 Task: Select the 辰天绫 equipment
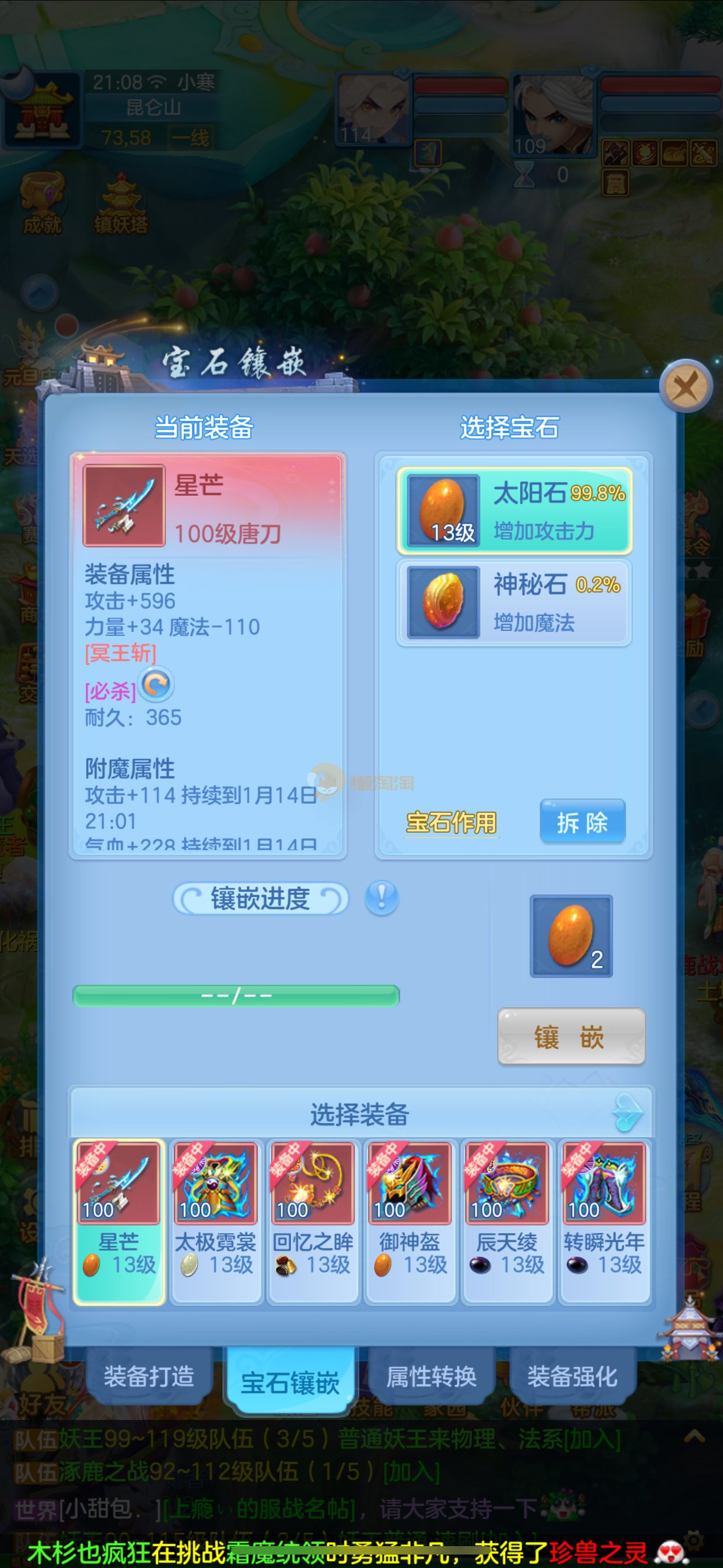(x=507, y=1221)
